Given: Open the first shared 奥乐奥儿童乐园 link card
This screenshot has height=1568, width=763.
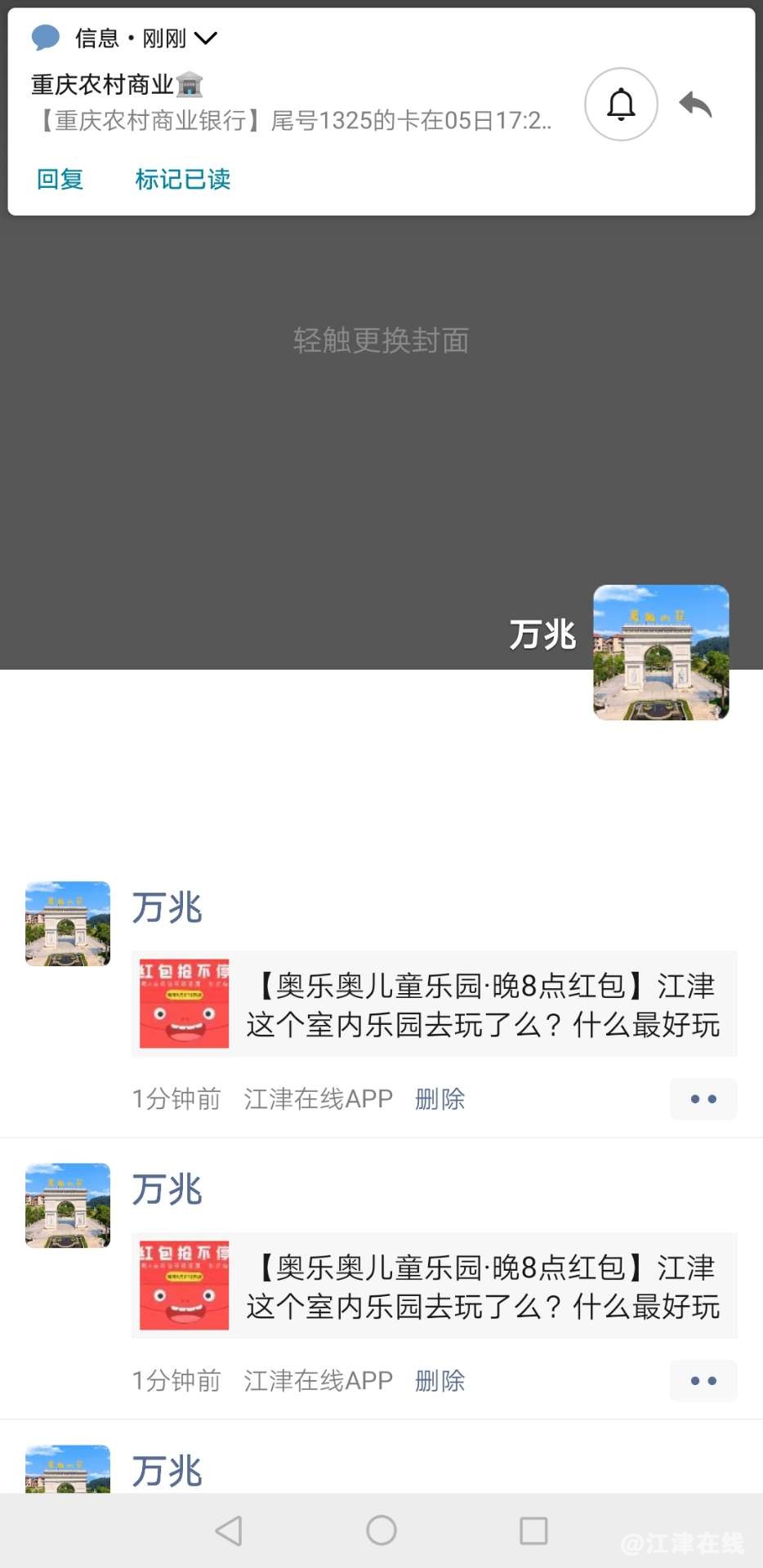Looking at the screenshot, I should 434,1004.
